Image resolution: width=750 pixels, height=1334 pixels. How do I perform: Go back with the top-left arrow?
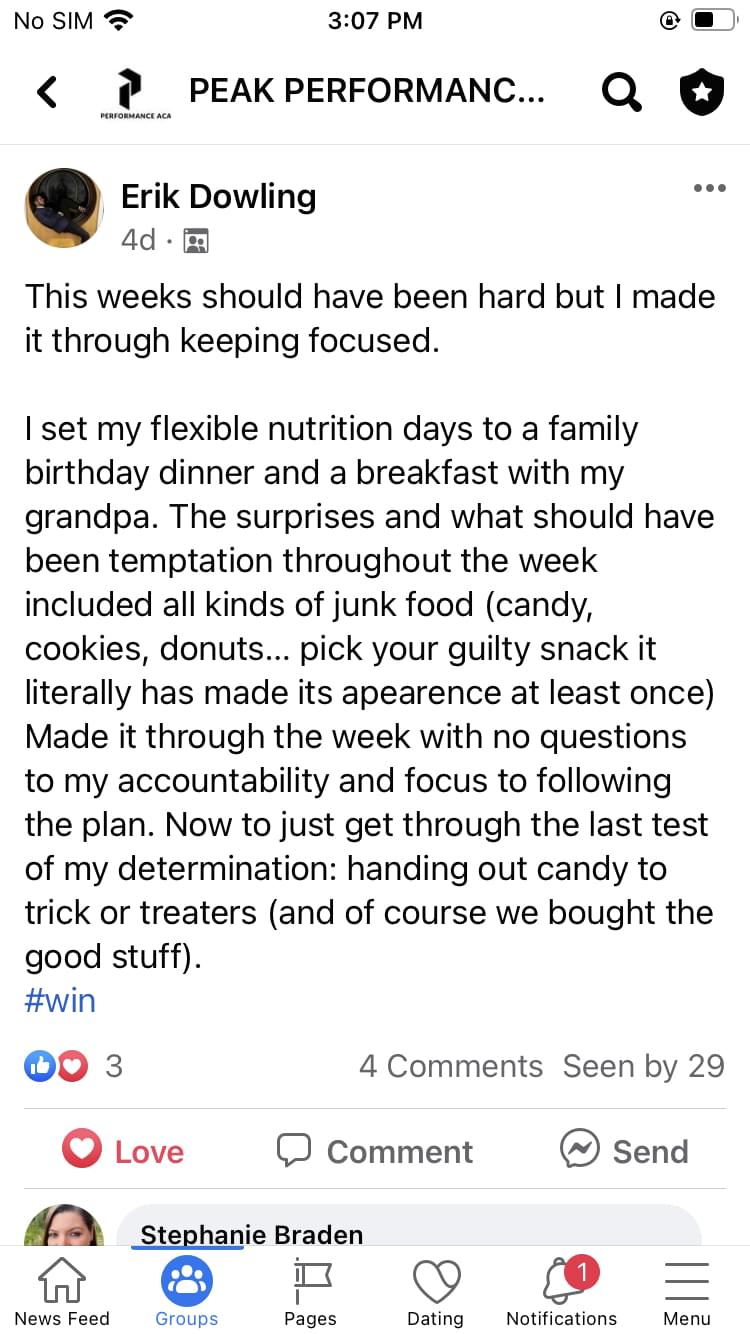(46, 92)
